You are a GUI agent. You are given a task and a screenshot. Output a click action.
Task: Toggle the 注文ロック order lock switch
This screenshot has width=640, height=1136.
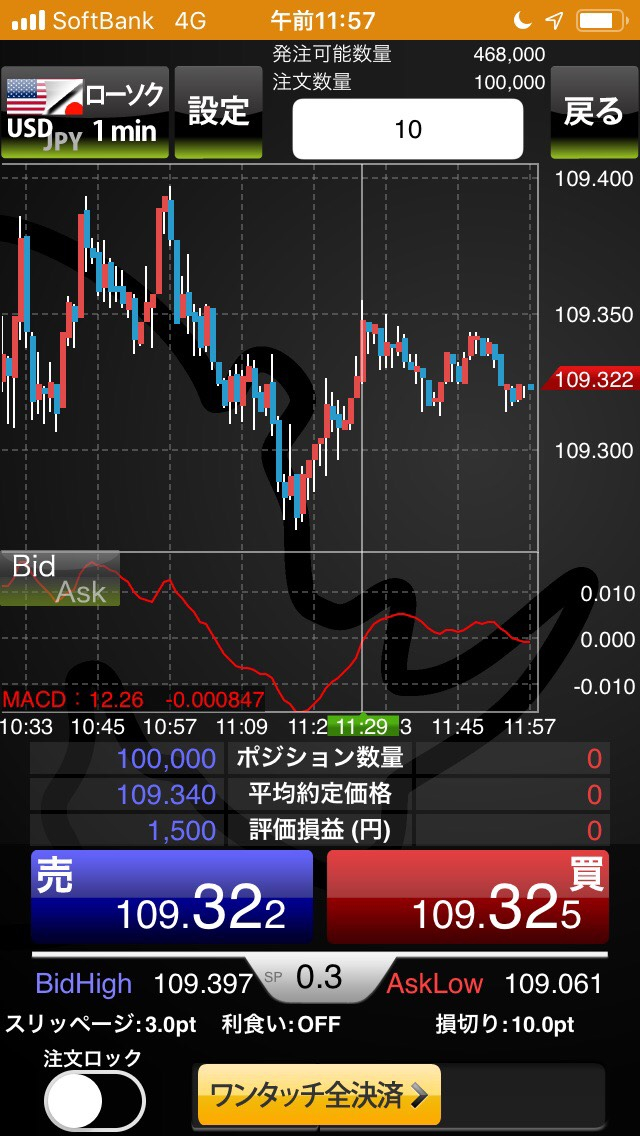[x=94, y=1100]
